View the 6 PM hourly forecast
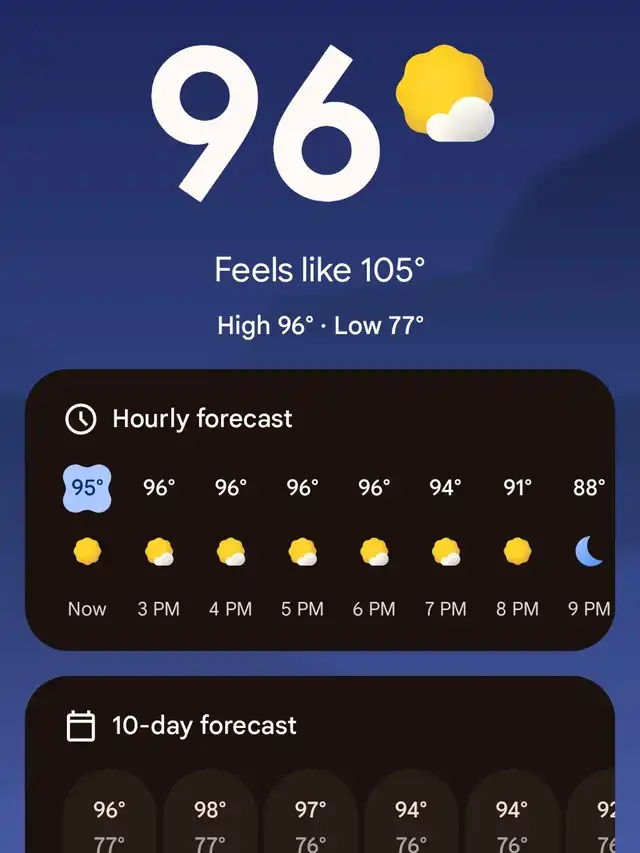Viewport: 640px width, 853px height. tap(375, 549)
